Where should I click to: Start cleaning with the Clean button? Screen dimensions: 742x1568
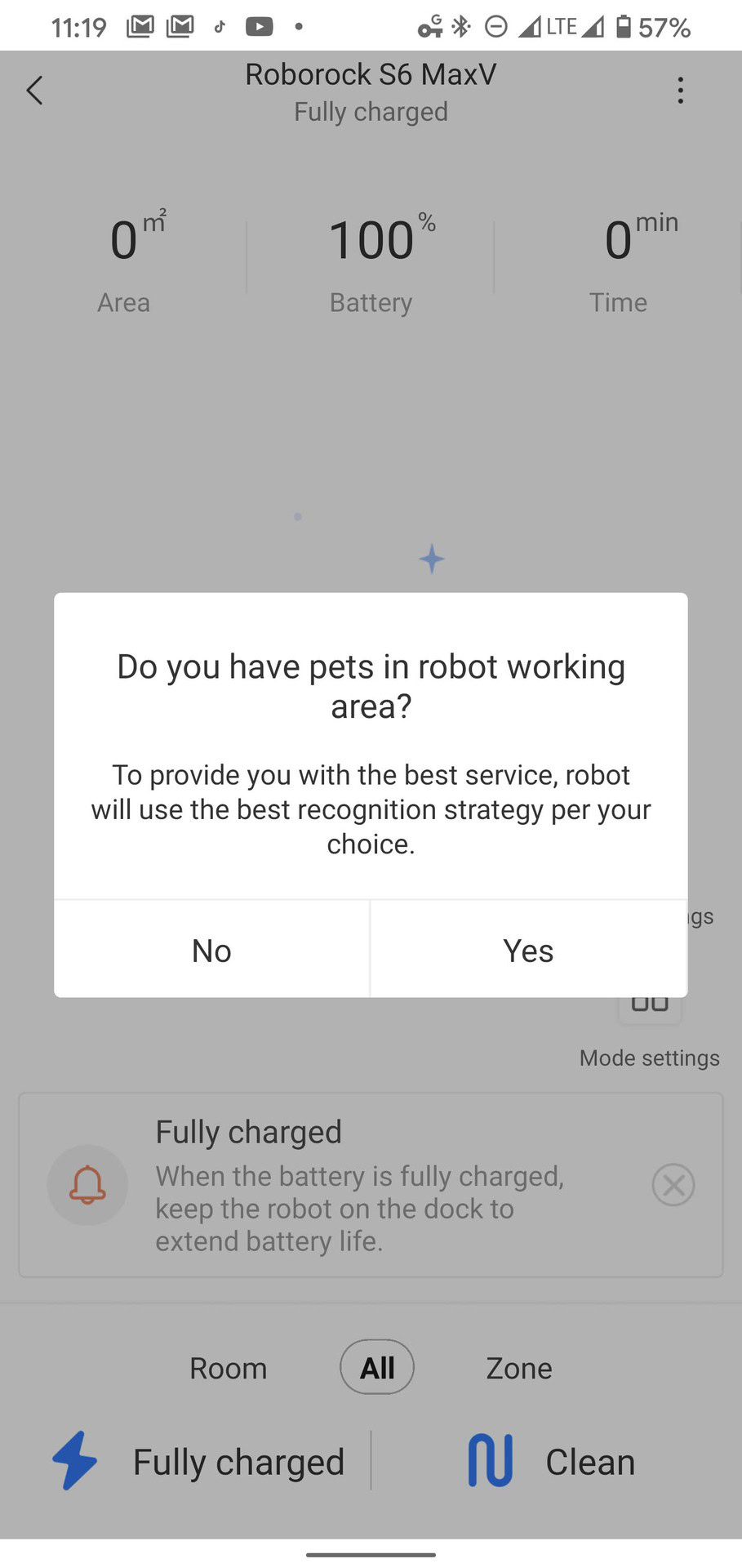[553, 1462]
